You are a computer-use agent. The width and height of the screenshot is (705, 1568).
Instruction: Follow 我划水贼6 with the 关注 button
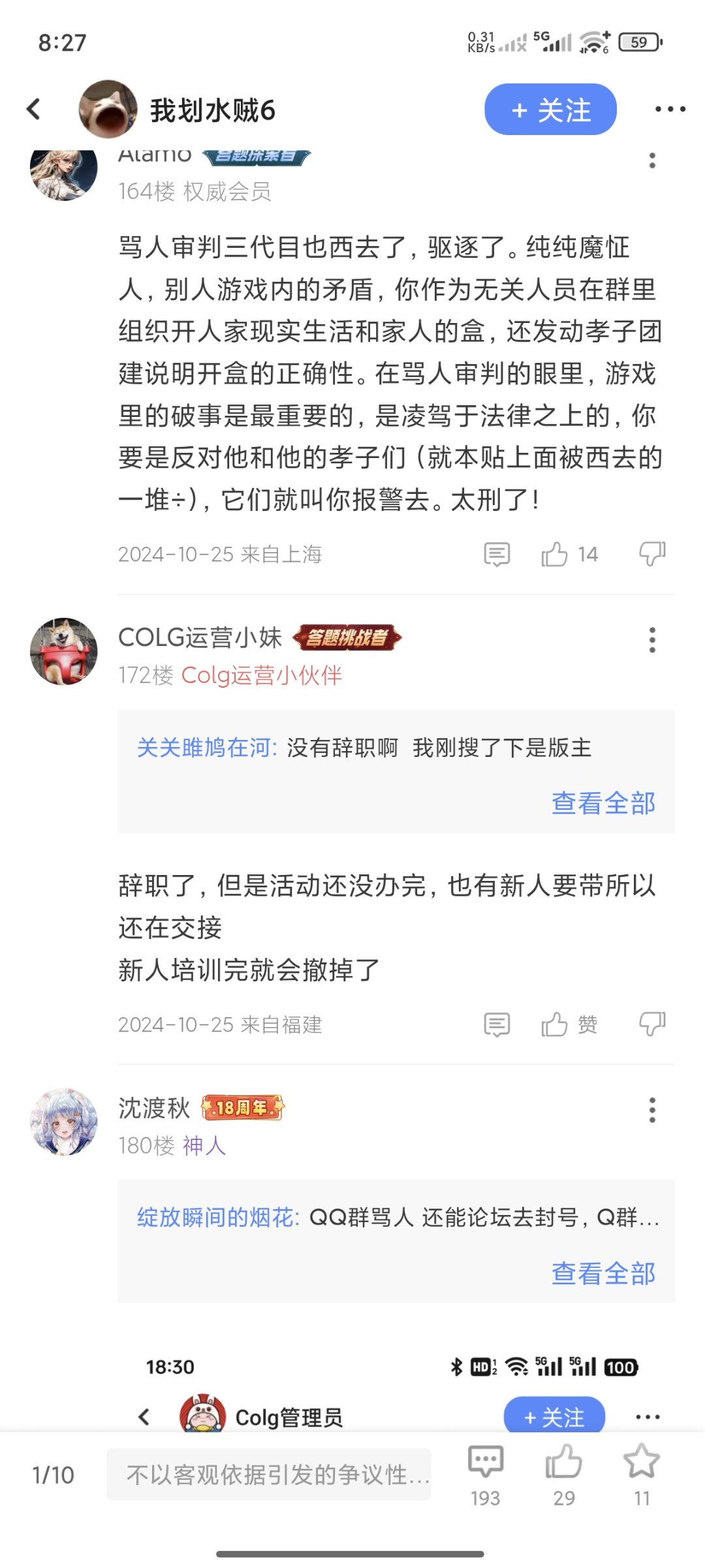point(550,110)
